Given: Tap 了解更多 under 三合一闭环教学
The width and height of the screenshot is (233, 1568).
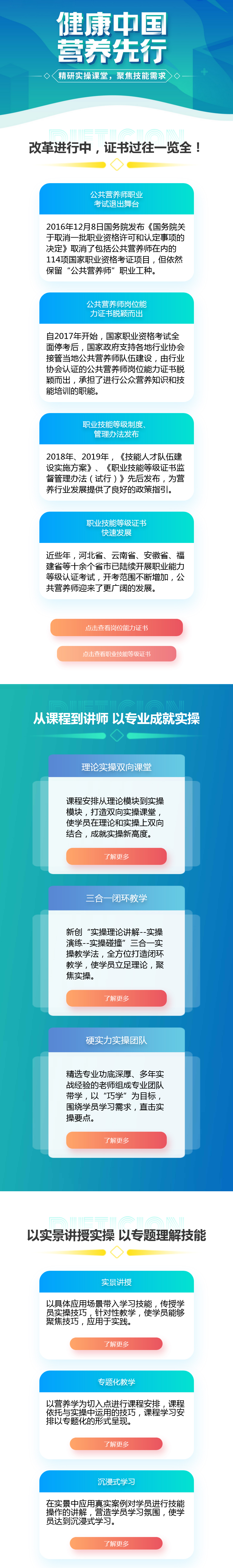Looking at the screenshot, I should coord(116,998).
